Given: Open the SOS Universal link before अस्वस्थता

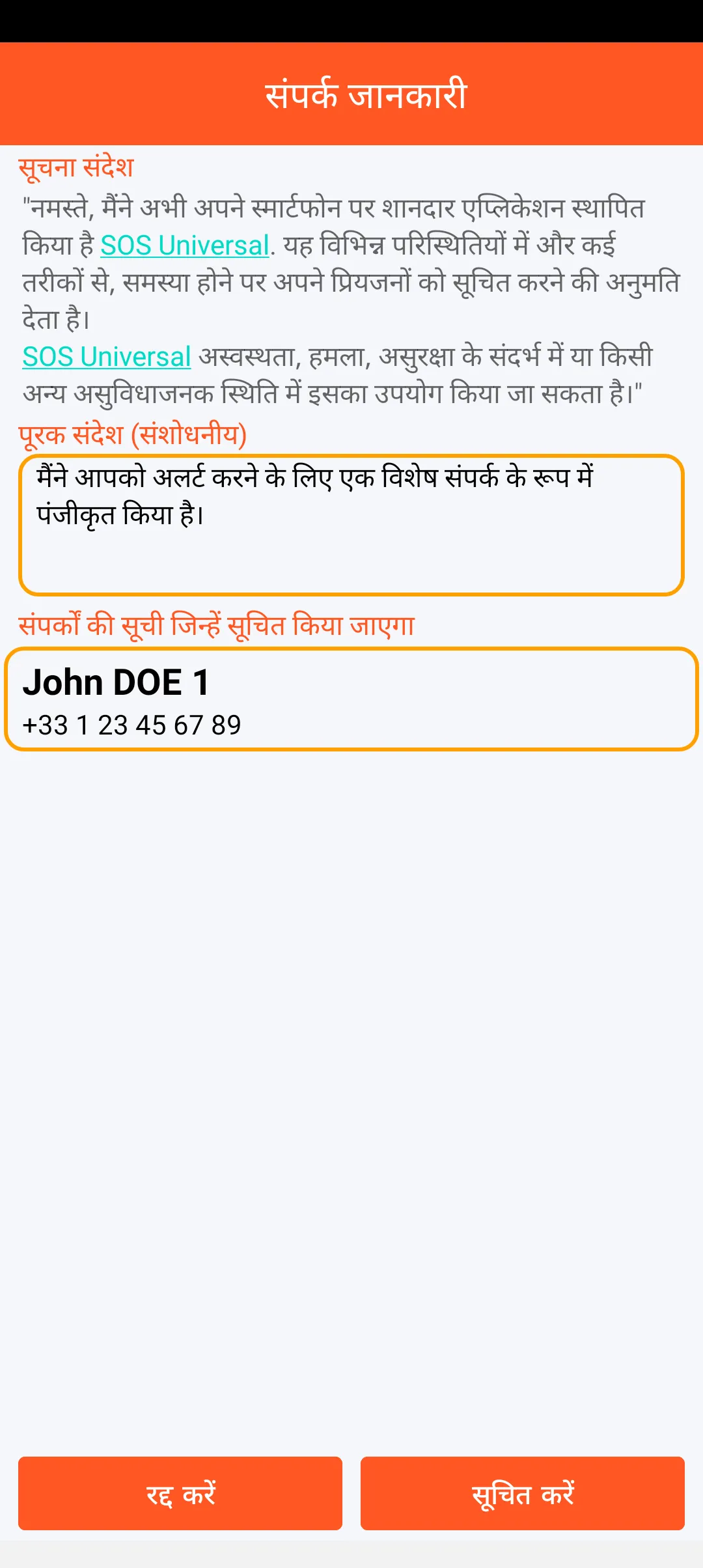Looking at the screenshot, I should click(107, 357).
